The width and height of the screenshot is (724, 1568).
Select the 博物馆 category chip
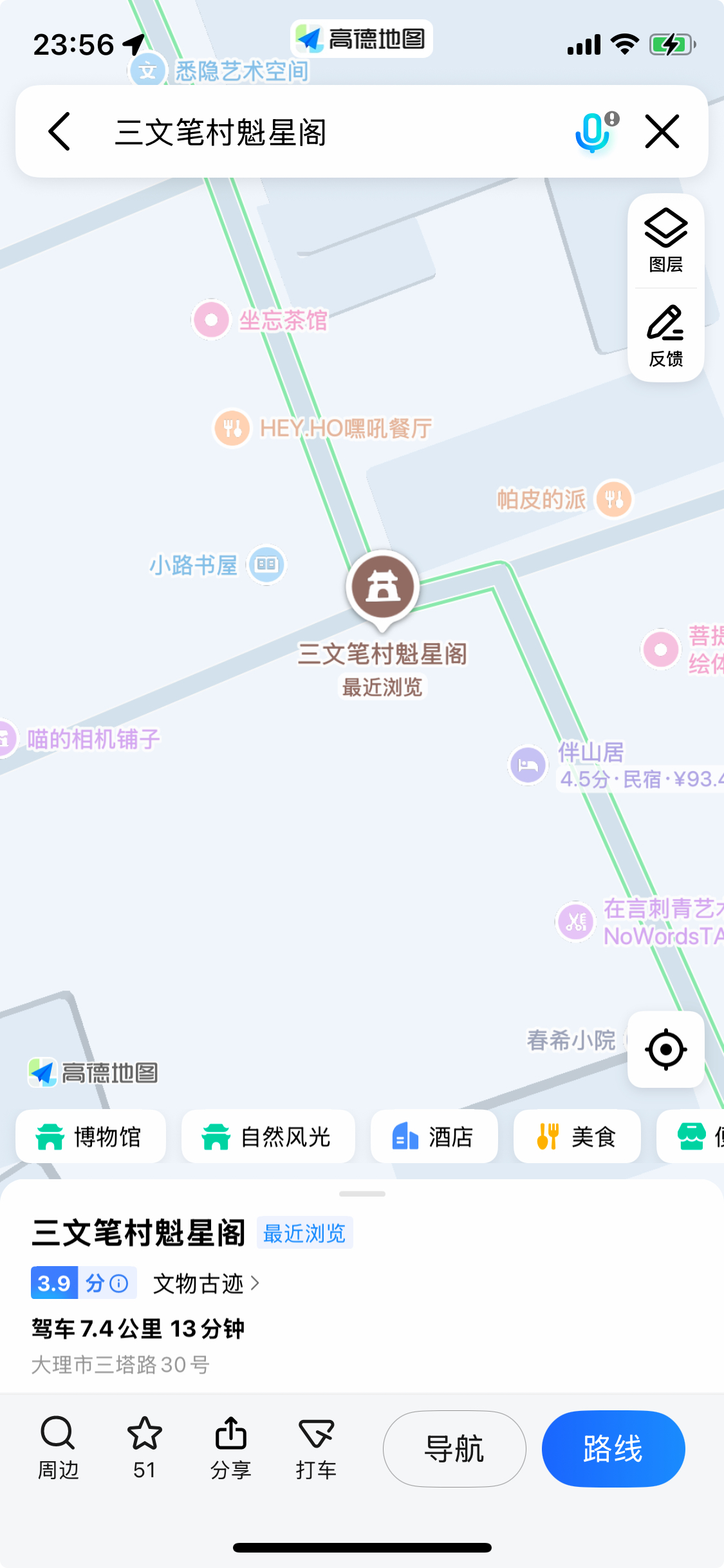(x=90, y=1137)
